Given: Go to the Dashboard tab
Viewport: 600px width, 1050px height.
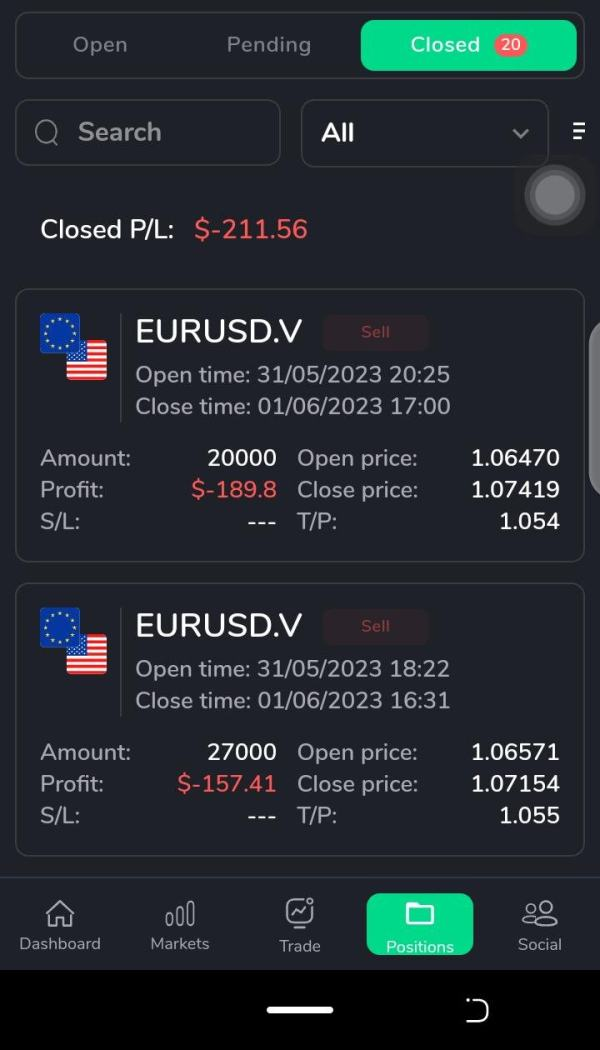Looking at the screenshot, I should tap(60, 925).
